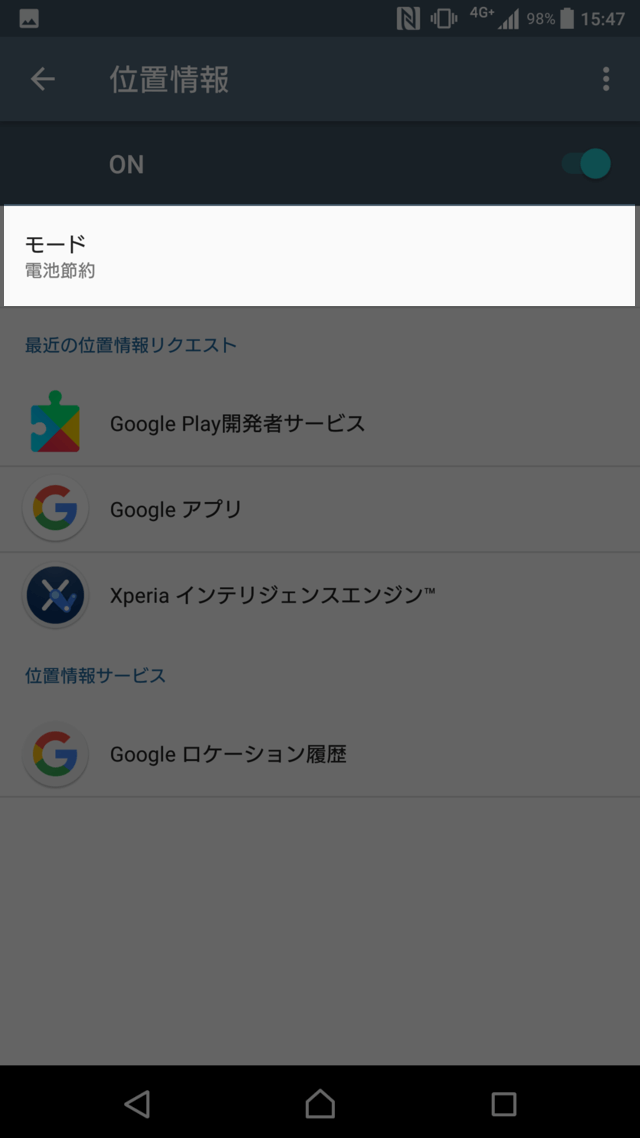640x1138 pixels.
Task: Open the モード setting row
Action: (320, 256)
